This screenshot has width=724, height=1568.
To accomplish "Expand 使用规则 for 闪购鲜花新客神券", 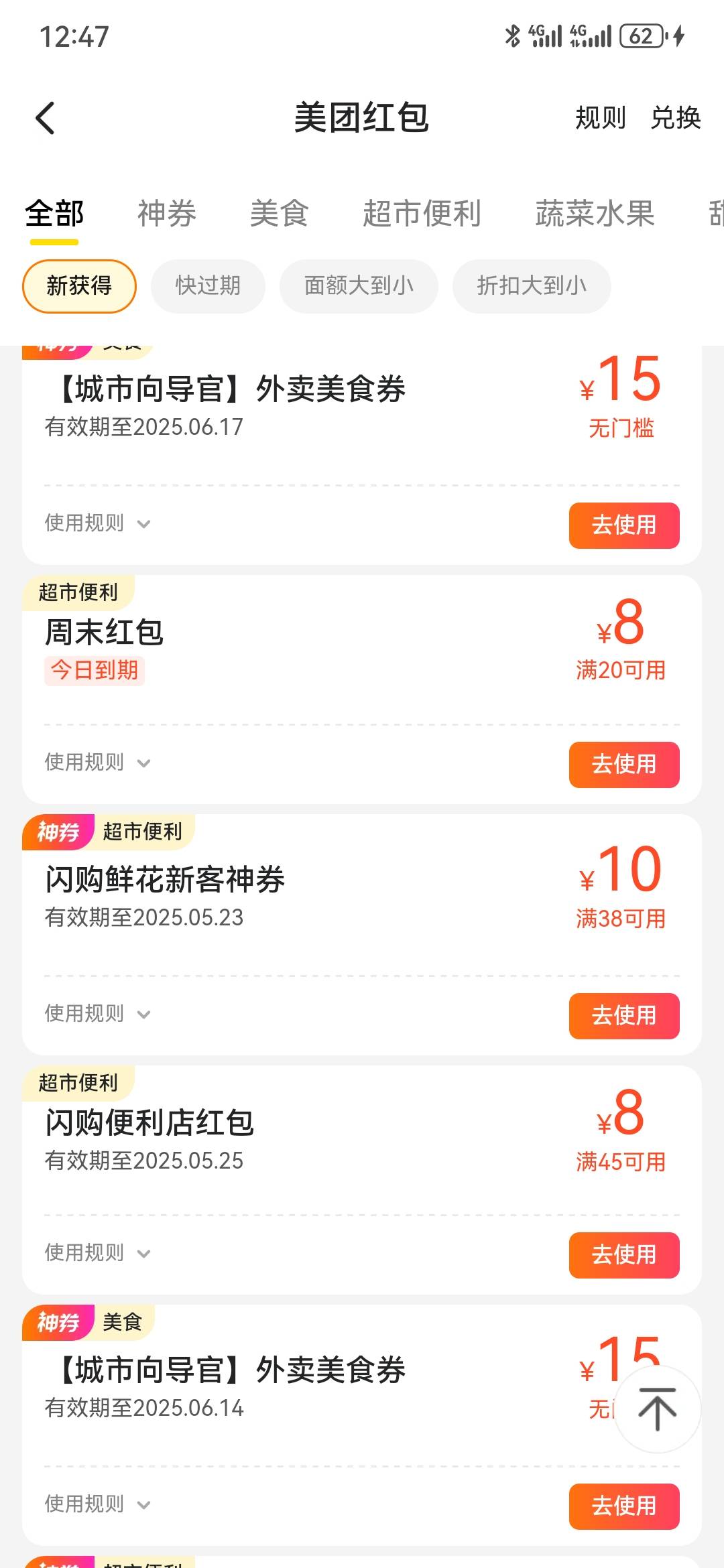I will tap(98, 1014).
